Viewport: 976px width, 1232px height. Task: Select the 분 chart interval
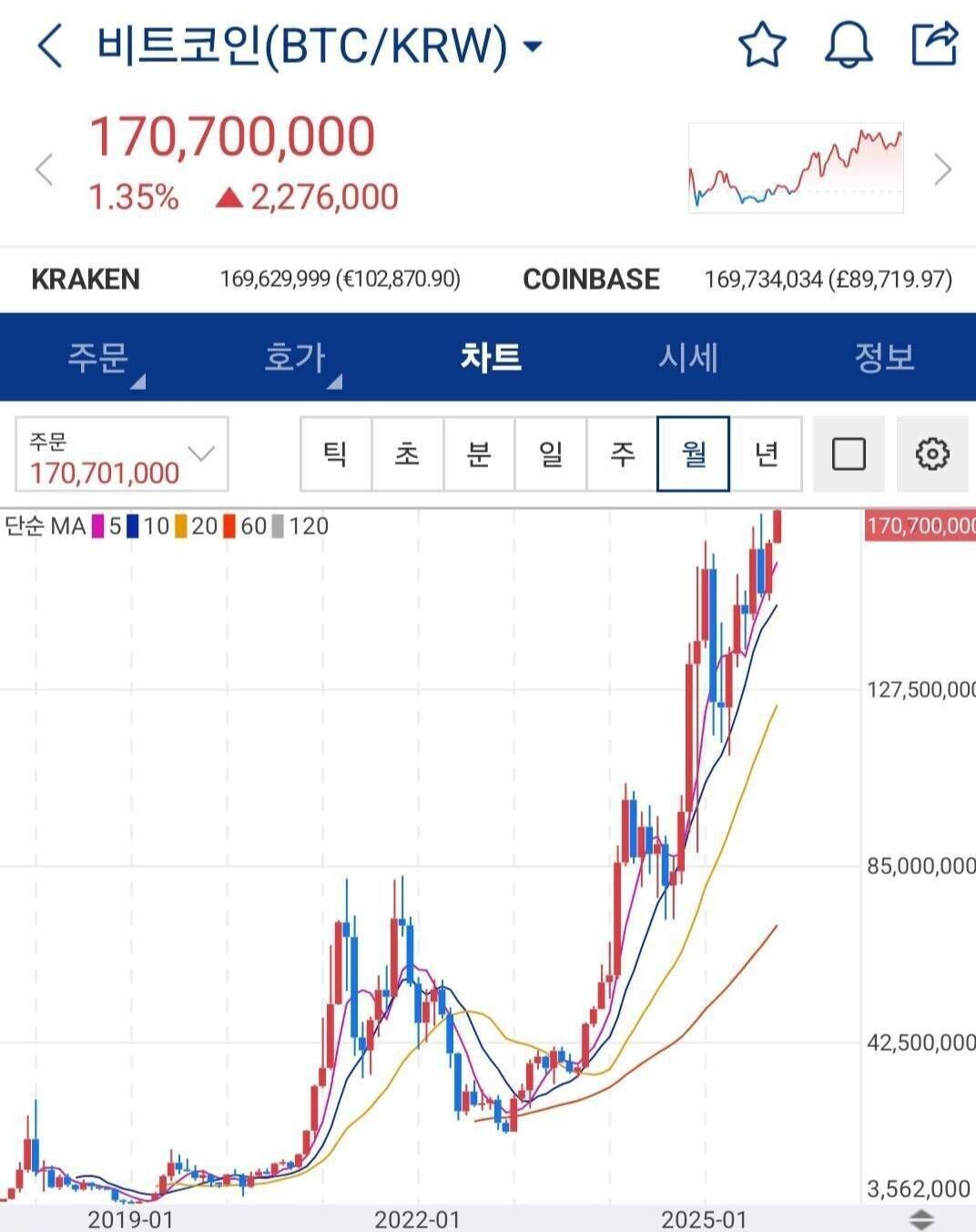479,453
